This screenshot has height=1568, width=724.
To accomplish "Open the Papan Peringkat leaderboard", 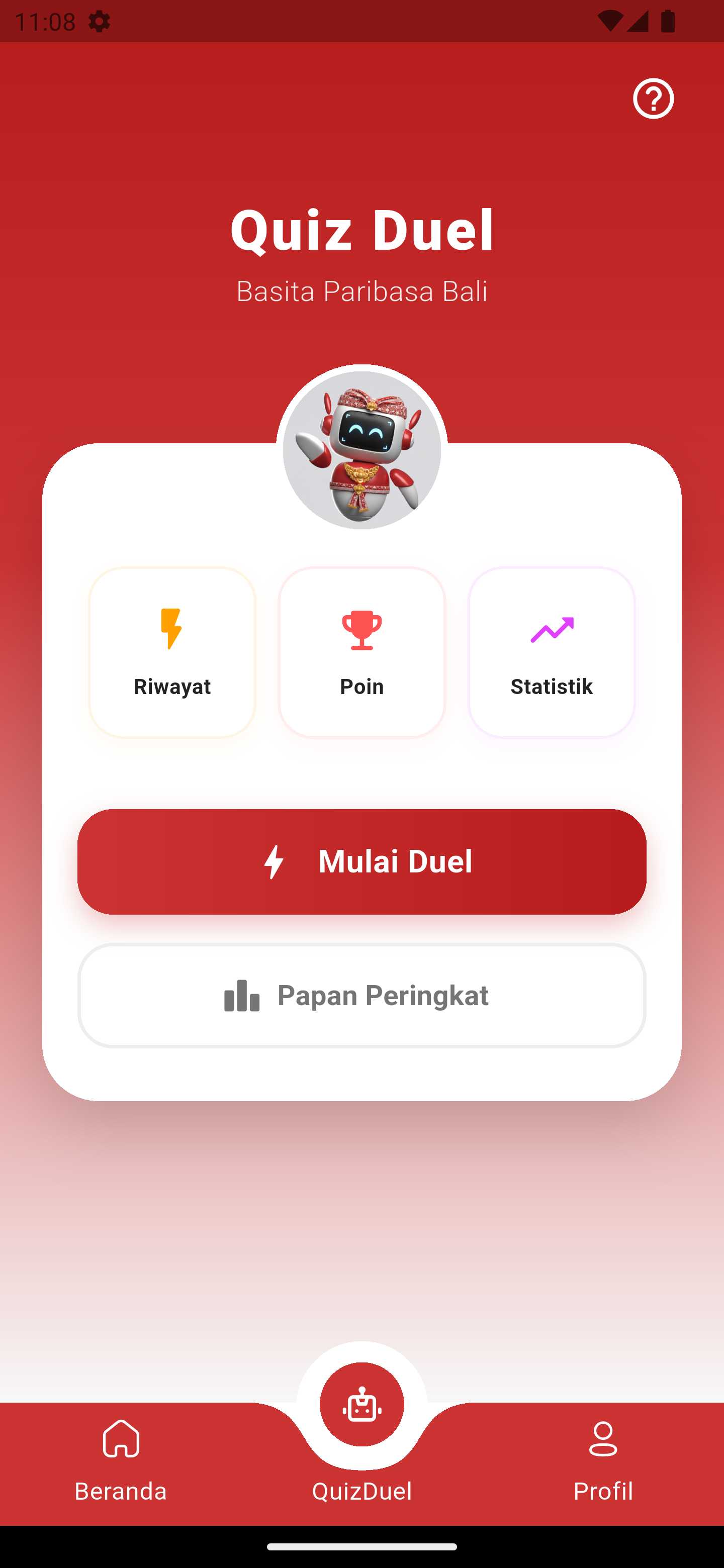I will [x=361, y=996].
